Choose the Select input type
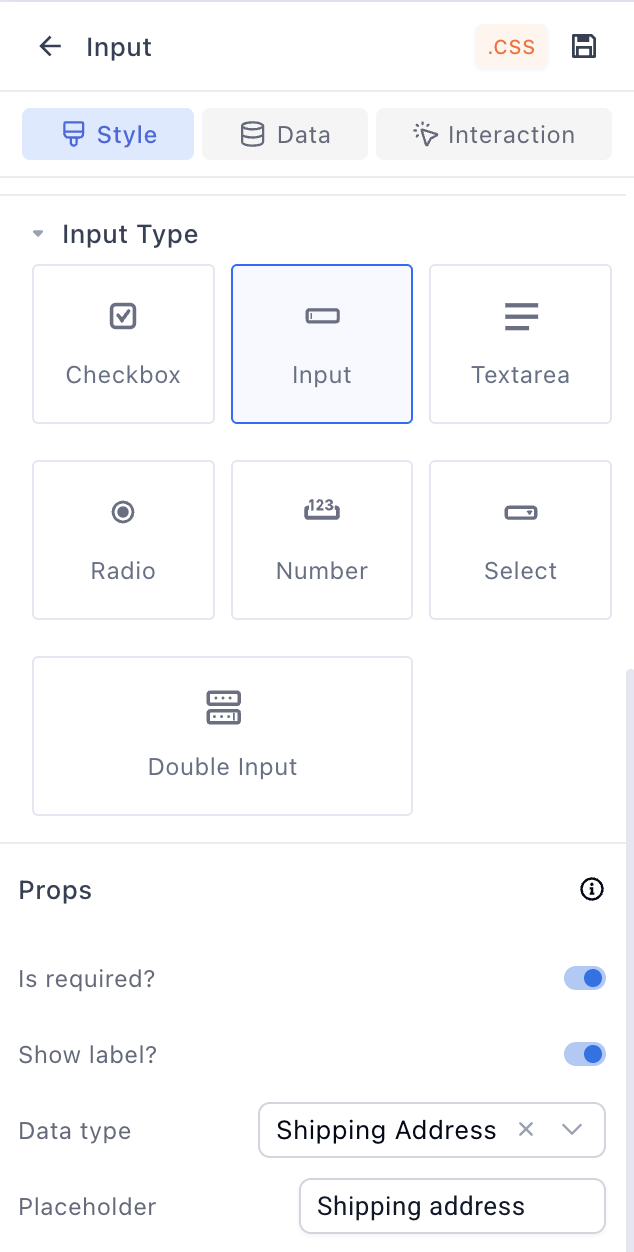 coord(520,540)
